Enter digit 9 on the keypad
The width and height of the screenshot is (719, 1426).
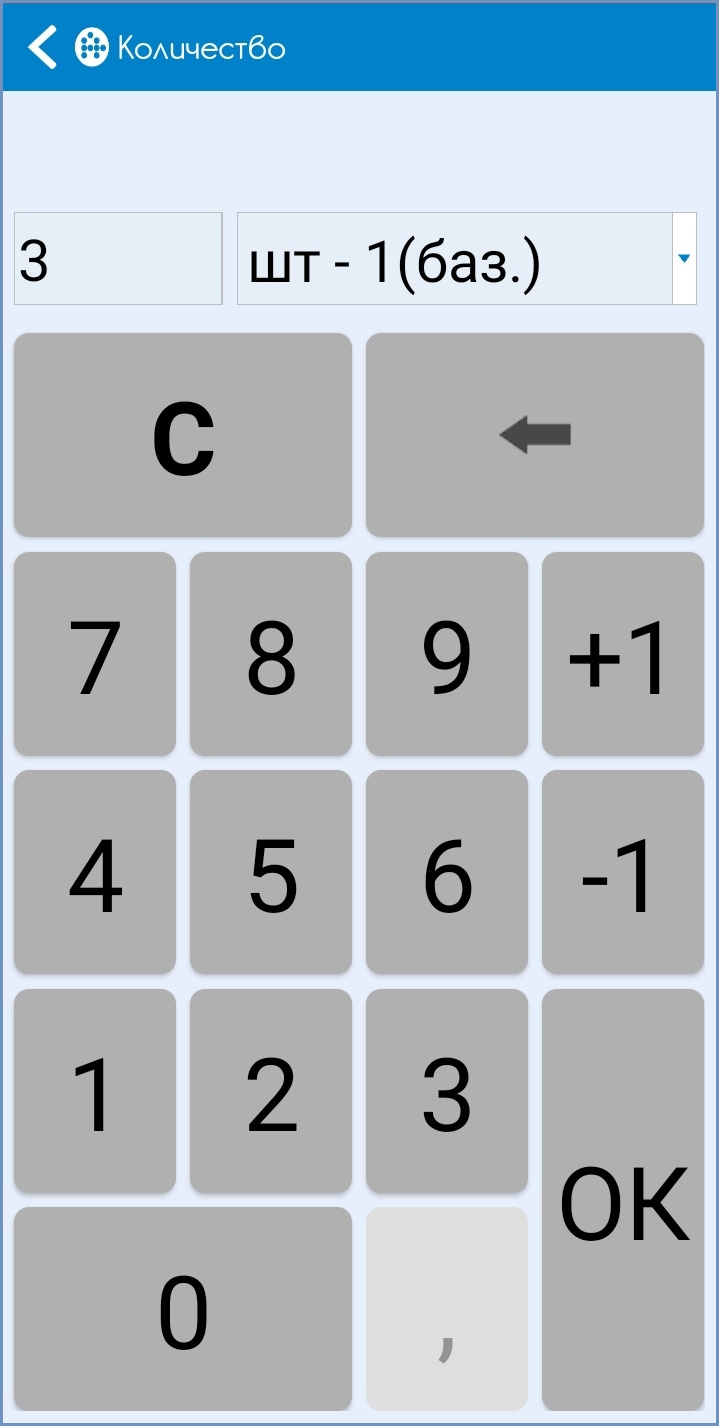447,654
